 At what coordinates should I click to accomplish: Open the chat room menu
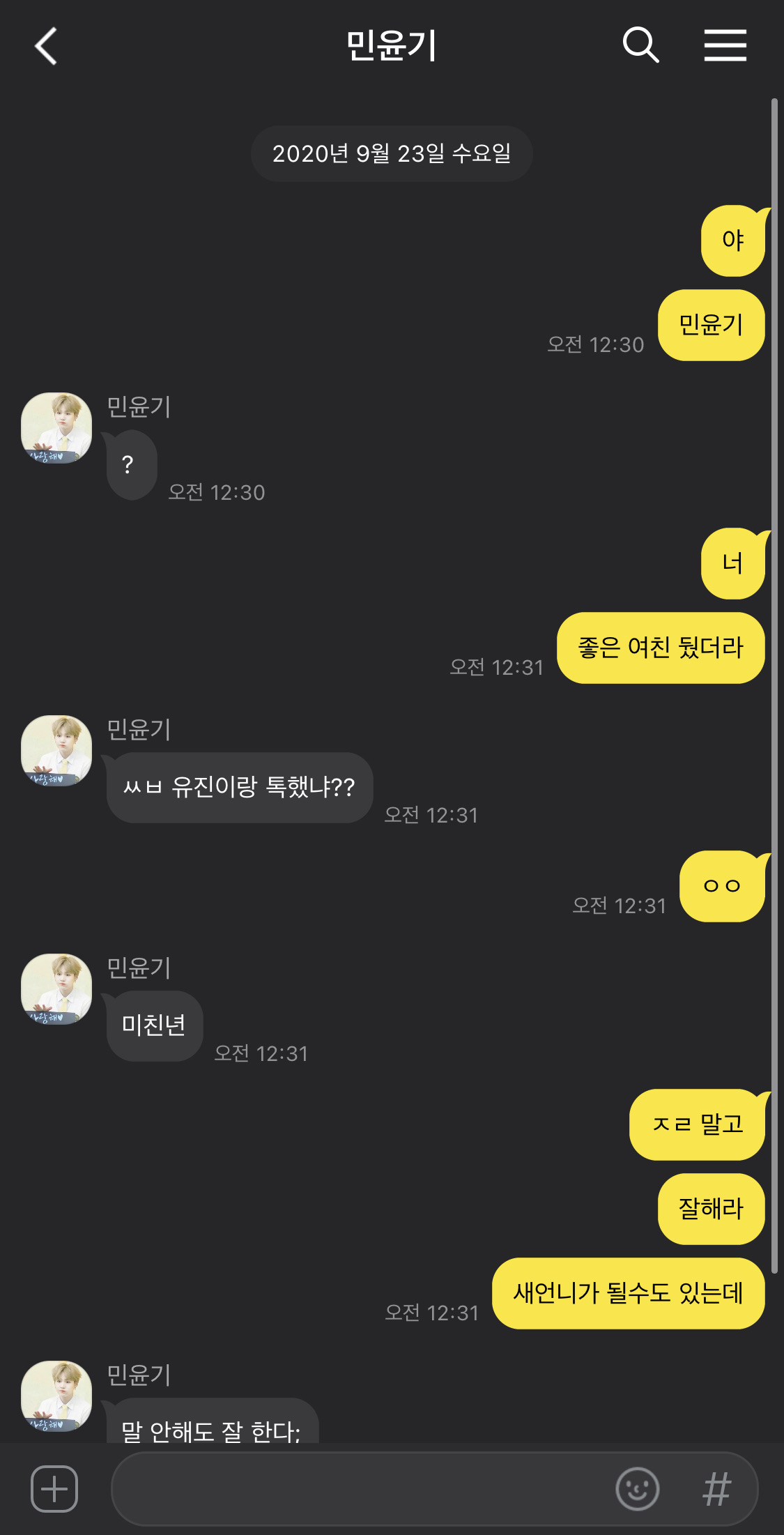coord(725,46)
